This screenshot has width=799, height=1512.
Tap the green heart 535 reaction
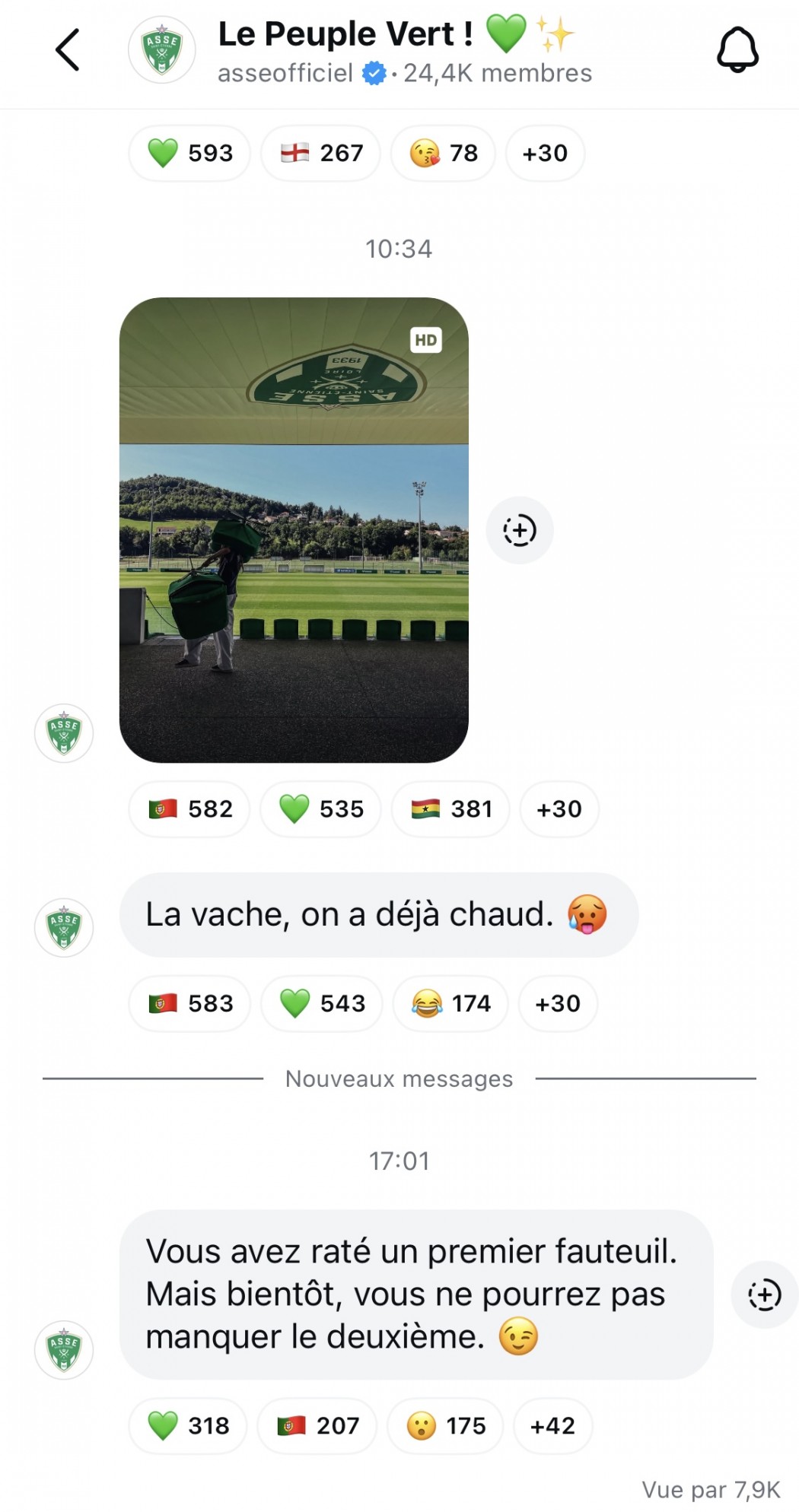pos(320,808)
